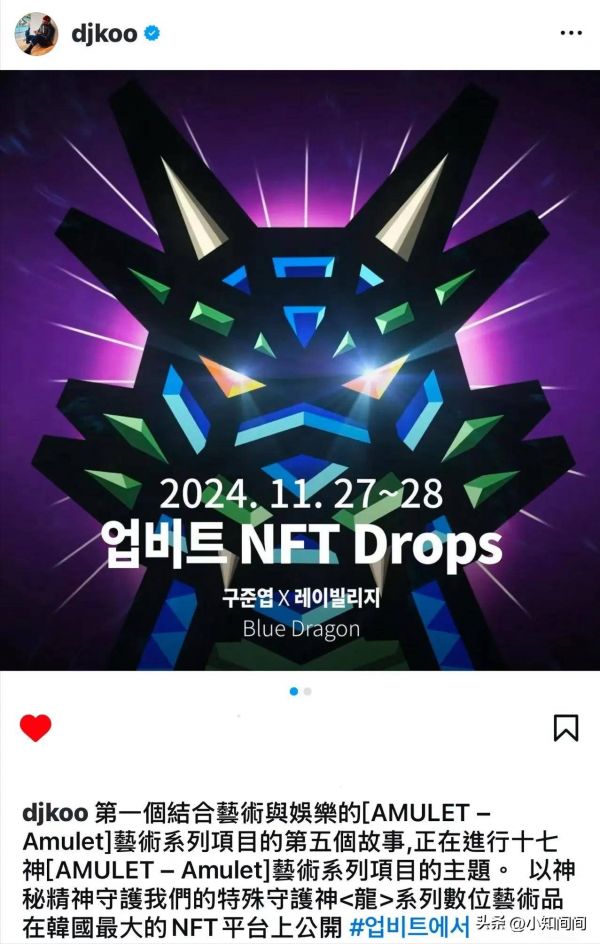Open the post's three-dot options menu
This screenshot has height=944, width=600.
click(x=570, y=33)
